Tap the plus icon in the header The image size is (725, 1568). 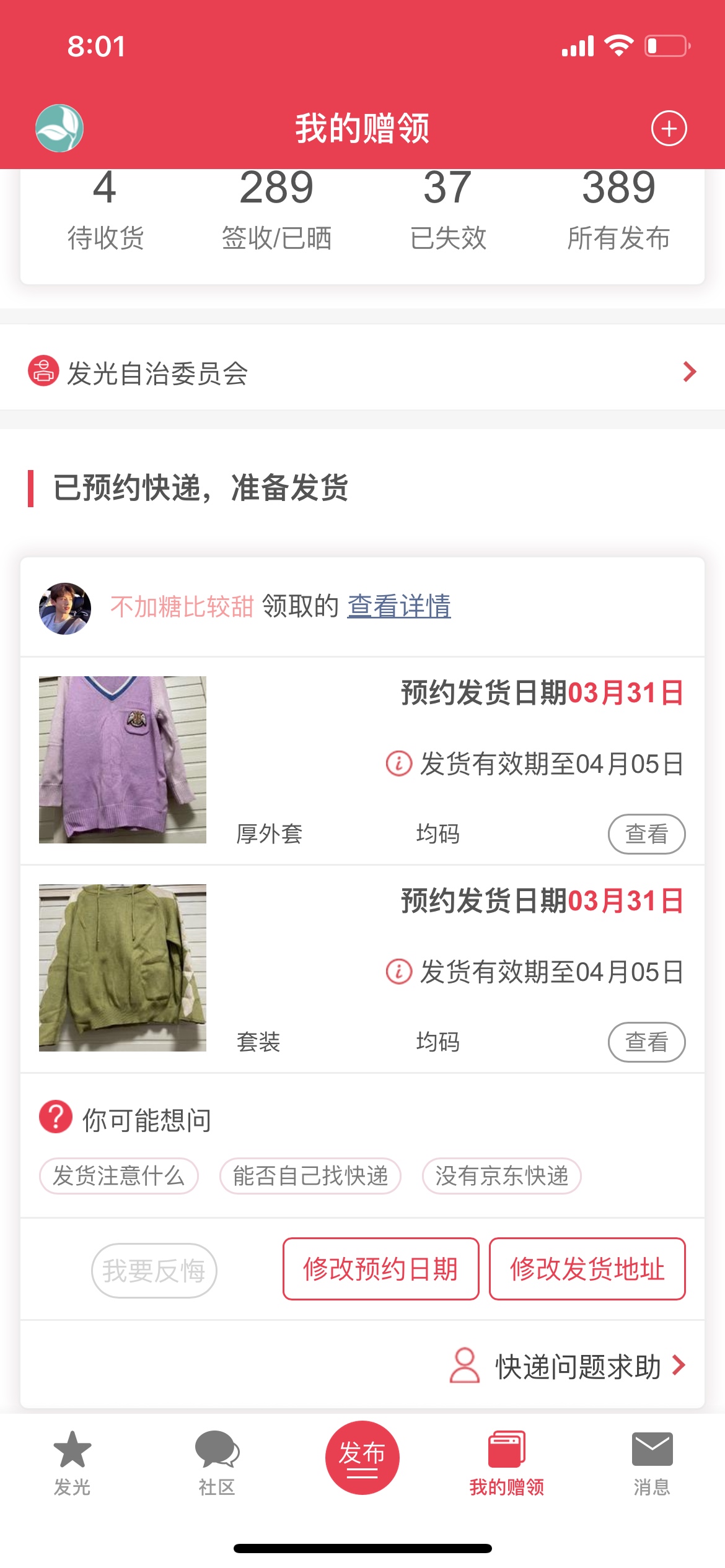669,129
